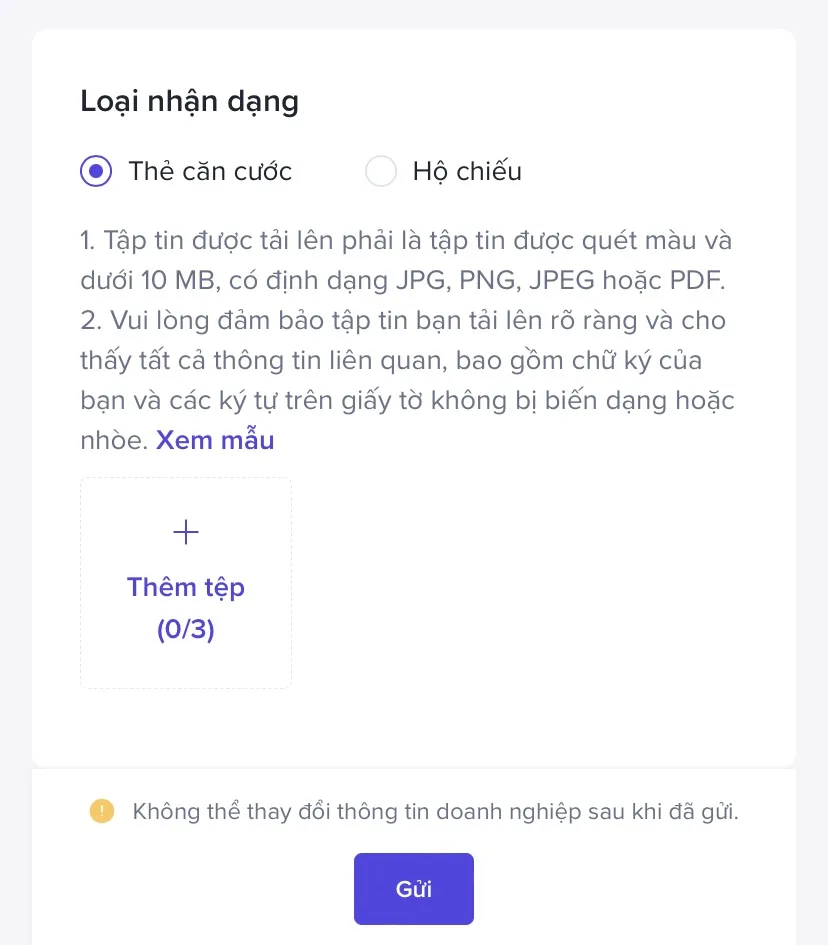Click the plus symbol inside the dashed box
828x945 pixels.
pos(185,532)
